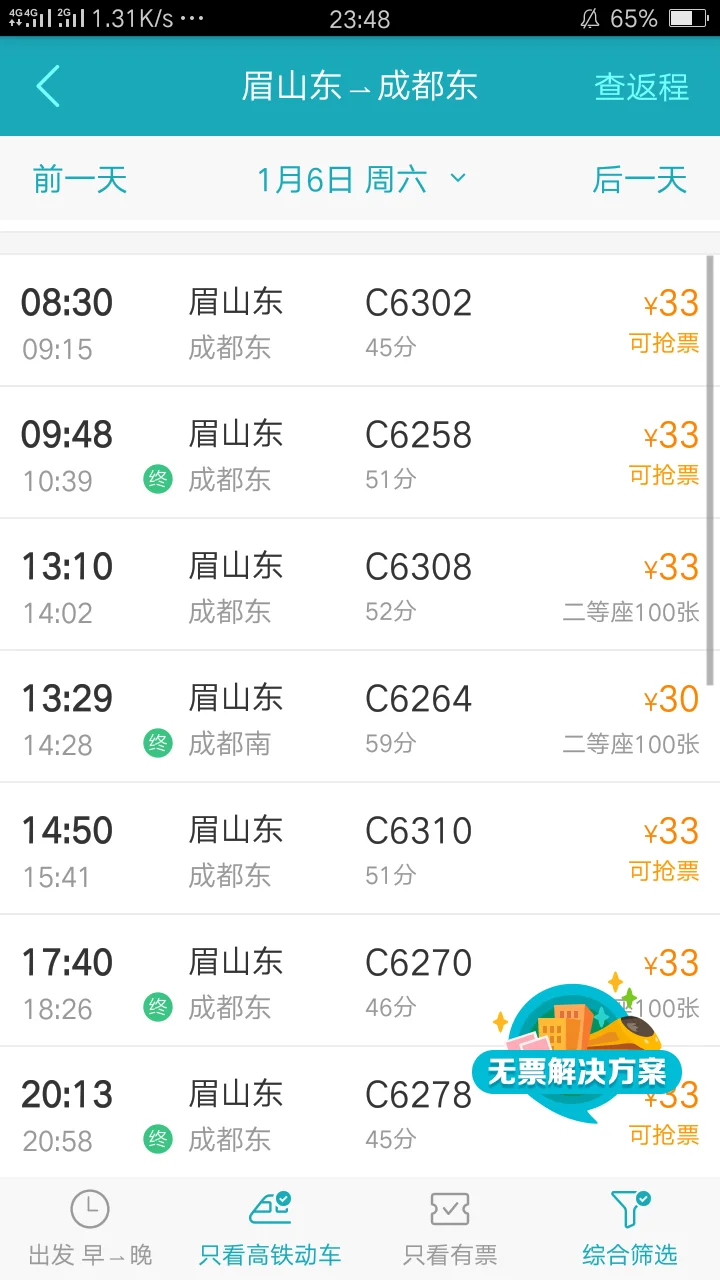This screenshot has width=720, height=1280.
Task: Tap the back arrow to return
Action: (x=48, y=86)
